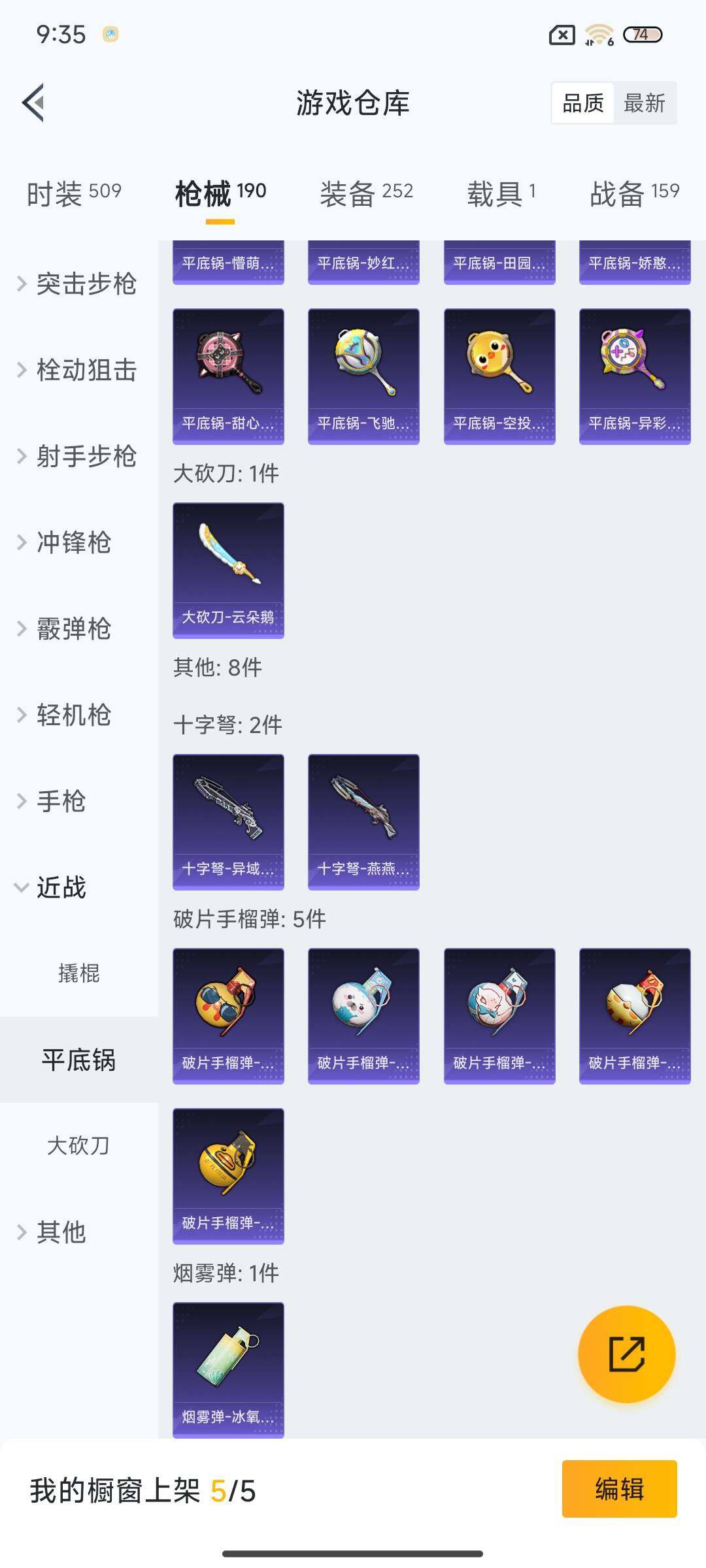Screen dimensions: 706x1568
Task: Open the 烟雾弹-冰氧 item
Action: (228, 1369)
